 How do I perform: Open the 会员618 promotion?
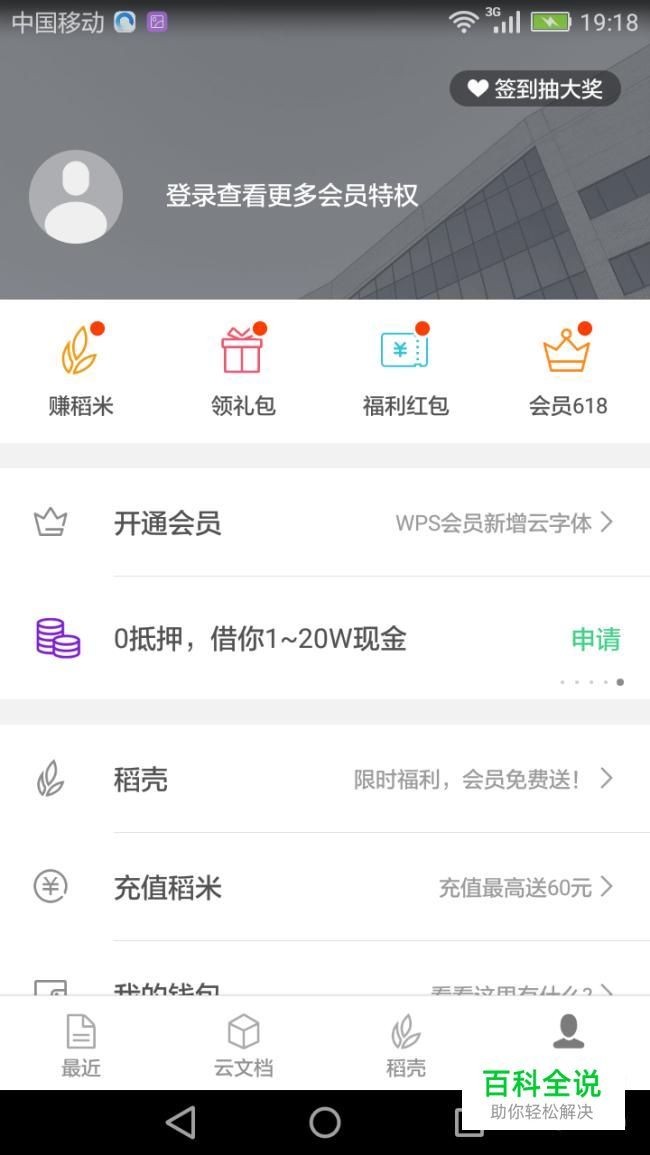click(567, 370)
